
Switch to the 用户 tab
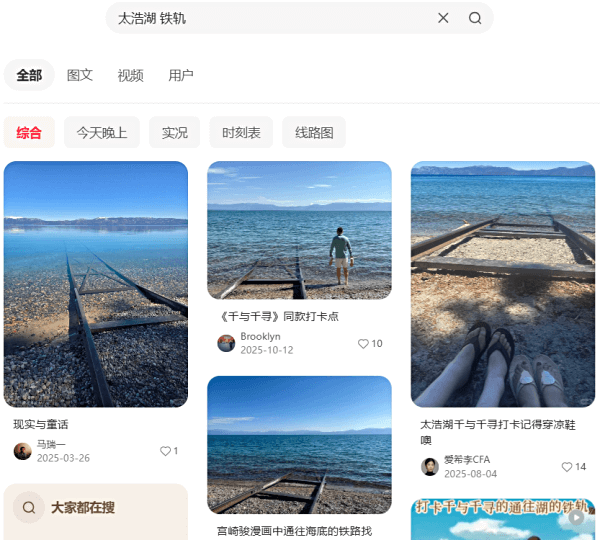(181, 75)
